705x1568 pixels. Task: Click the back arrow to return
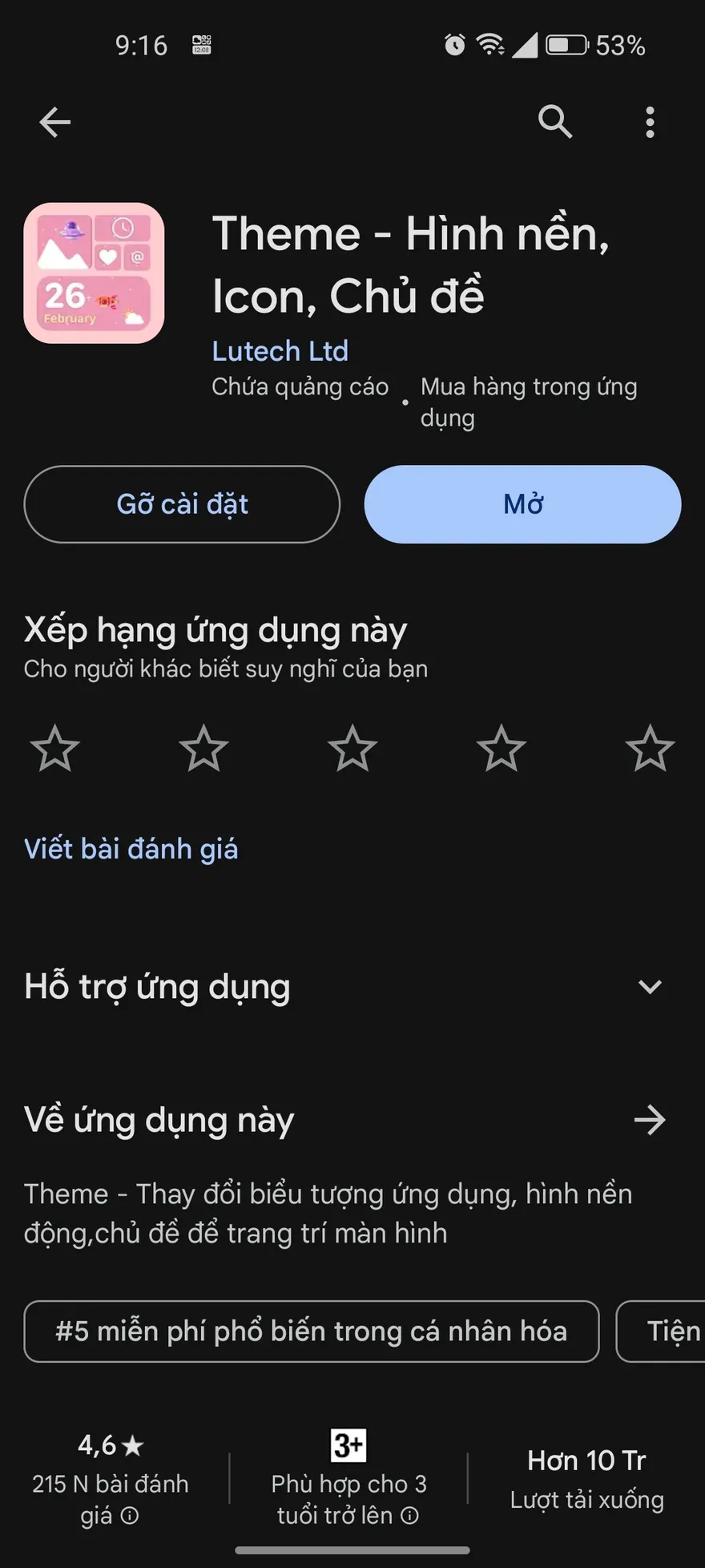[54, 122]
